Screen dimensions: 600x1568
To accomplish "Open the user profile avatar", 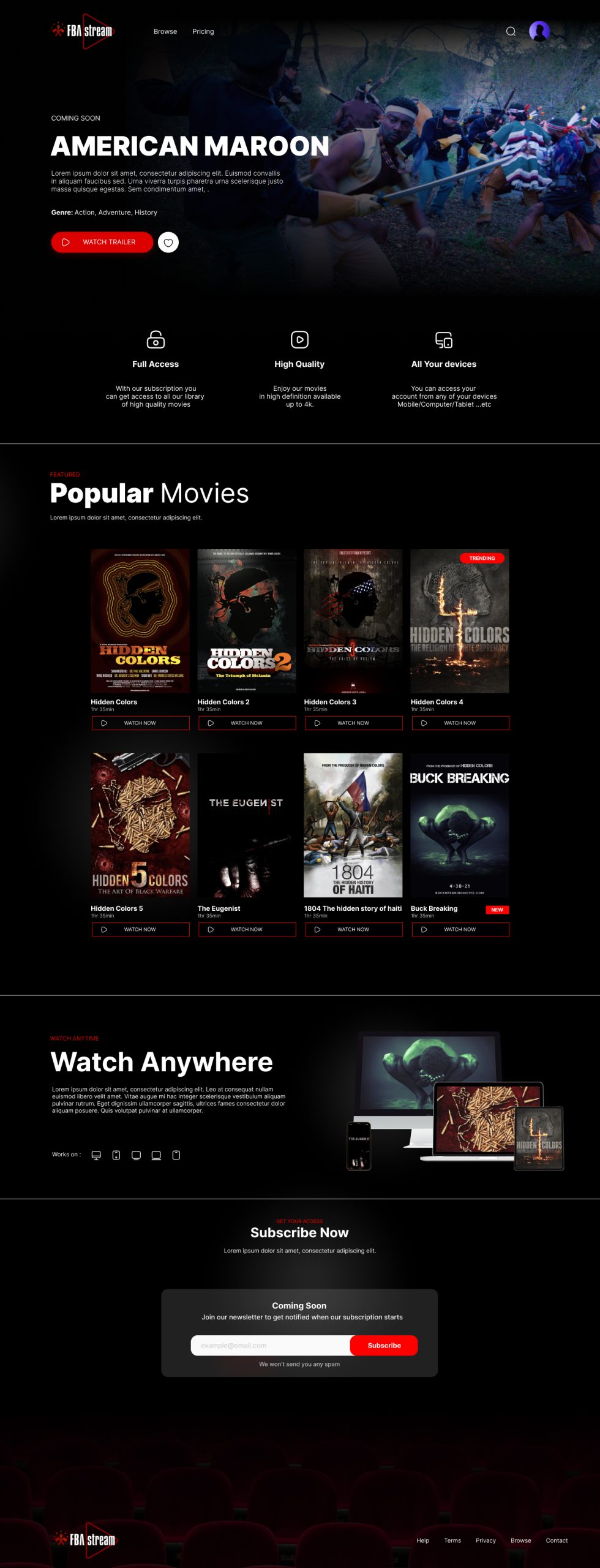I will click(x=539, y=31).
